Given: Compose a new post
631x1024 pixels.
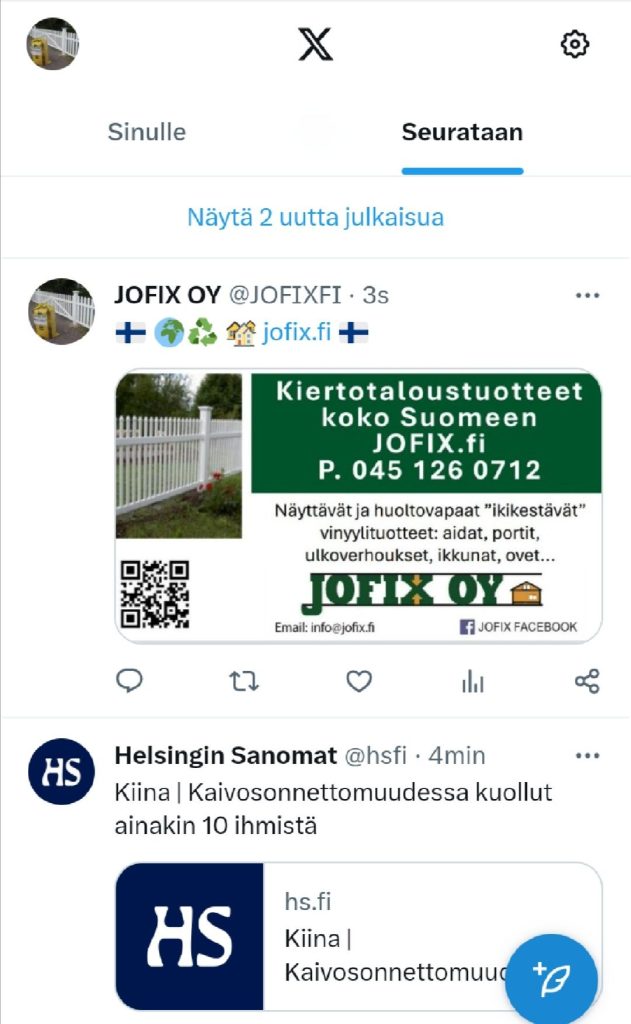Looking at the screenshot, I should [551, 978].
